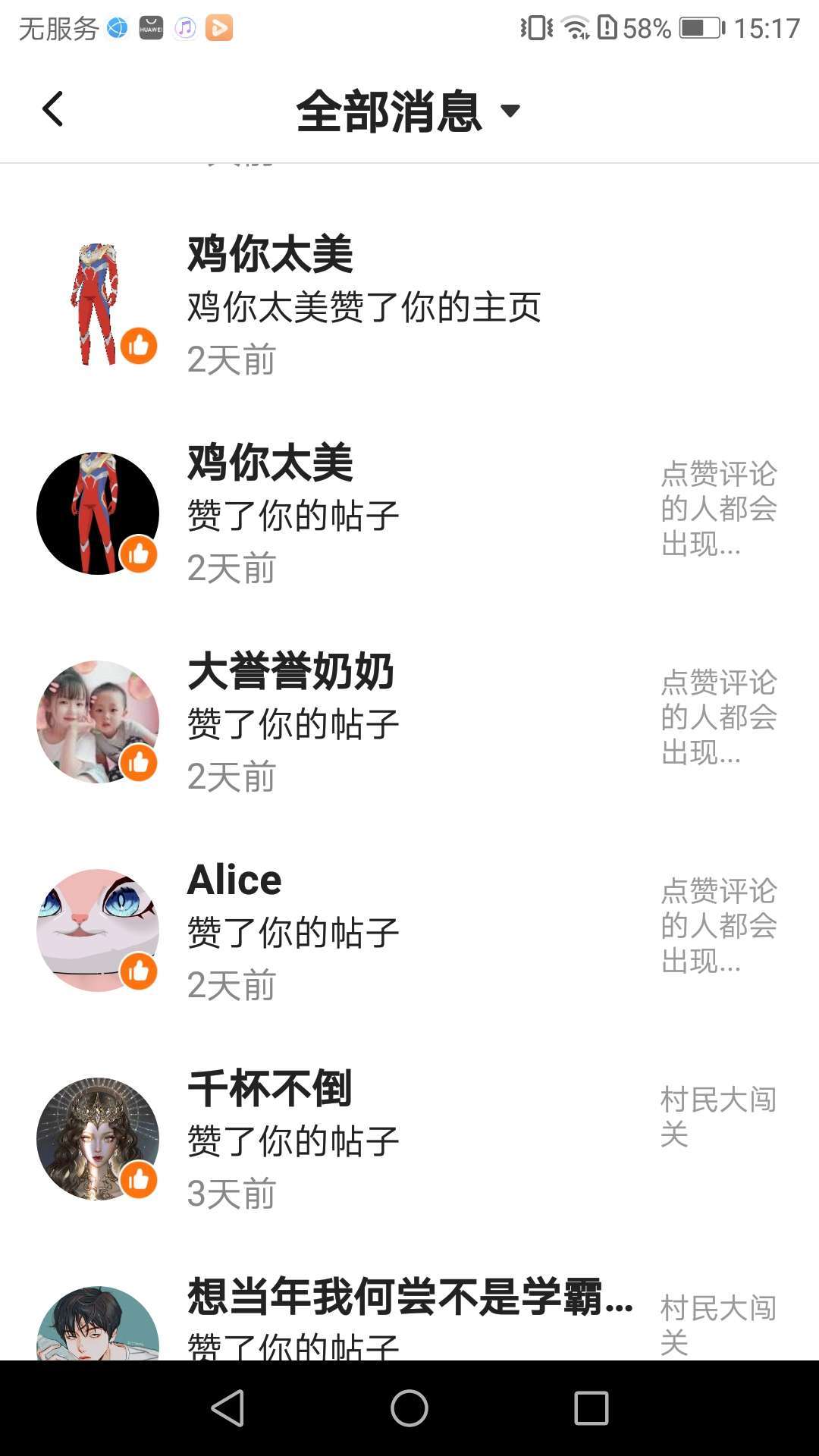Open post 村民大闯关 liked by 千杯不倒
The height and width of the screenshot is (1456, 819).
[717, 1116]
